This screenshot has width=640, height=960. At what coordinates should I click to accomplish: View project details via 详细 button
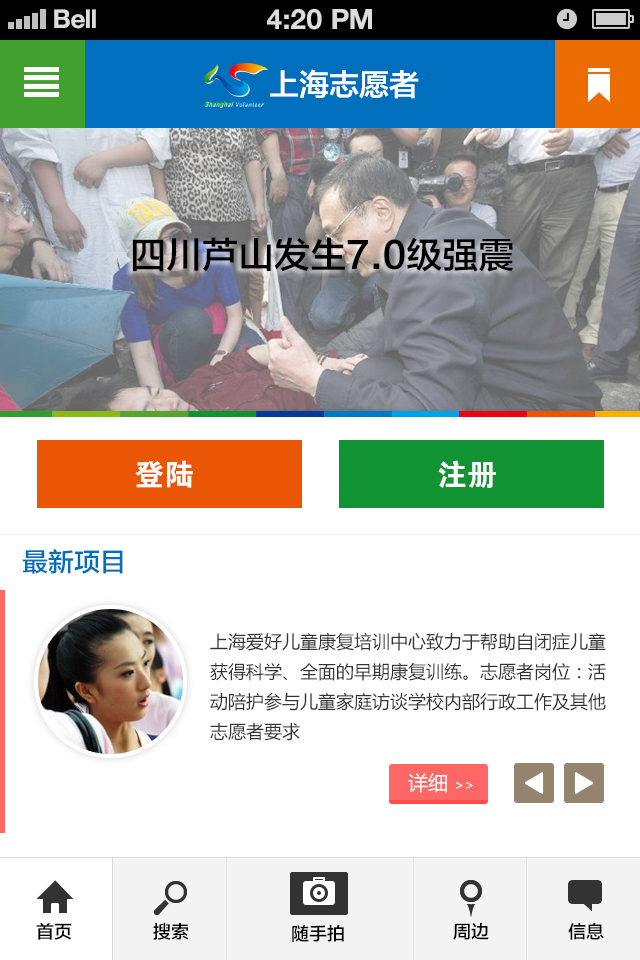coord(438,784)
